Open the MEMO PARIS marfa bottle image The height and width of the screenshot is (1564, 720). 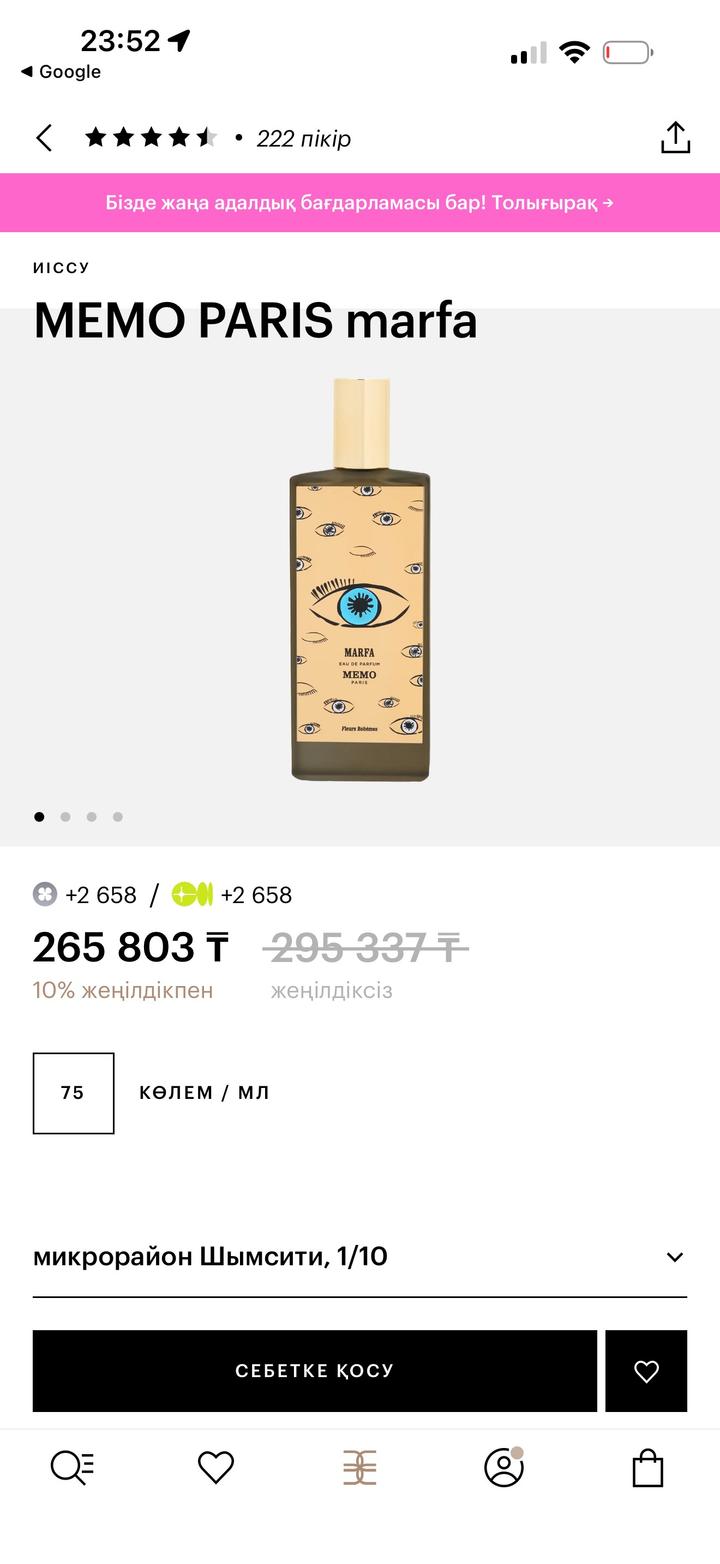pyautogui.click(x=360, y=580)
